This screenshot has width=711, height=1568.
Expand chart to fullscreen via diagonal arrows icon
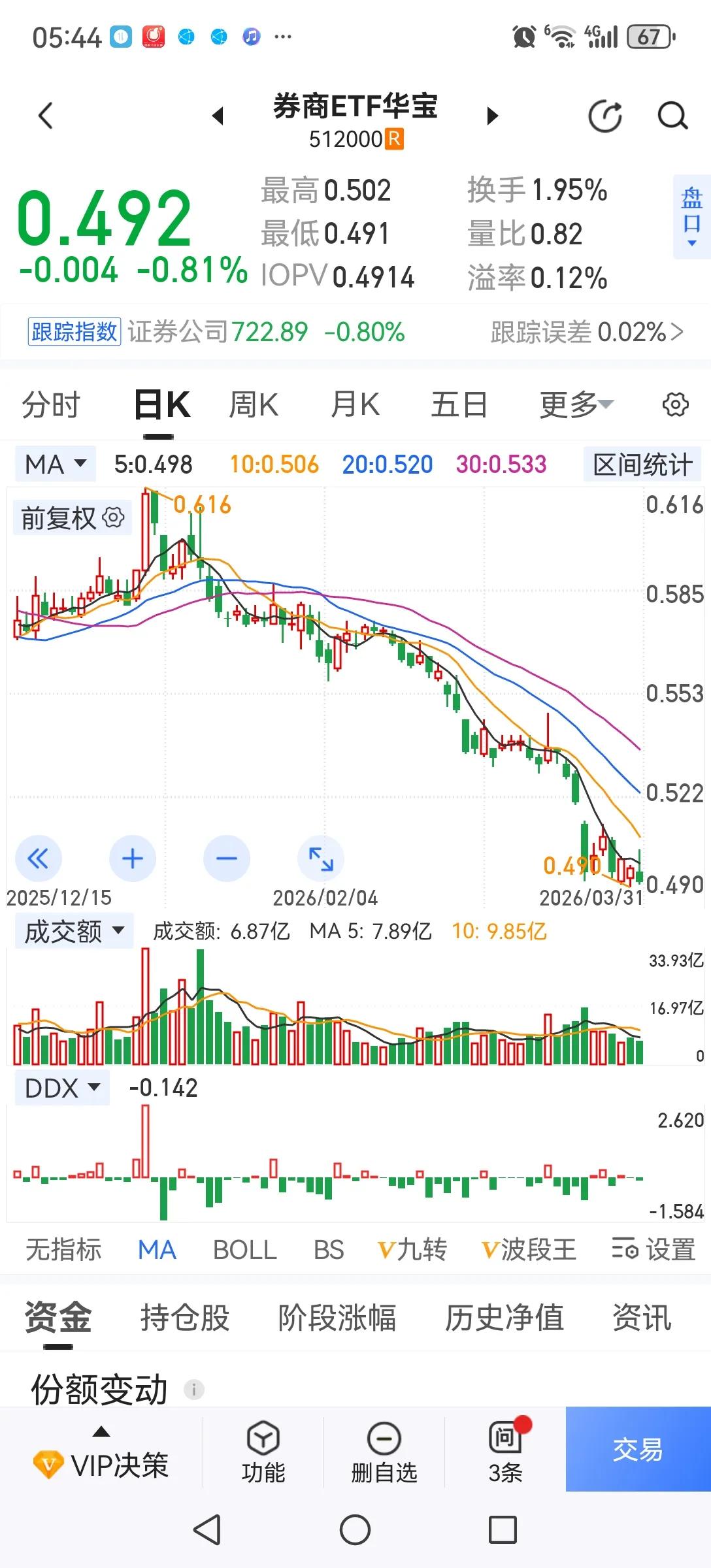pos(320,859)
